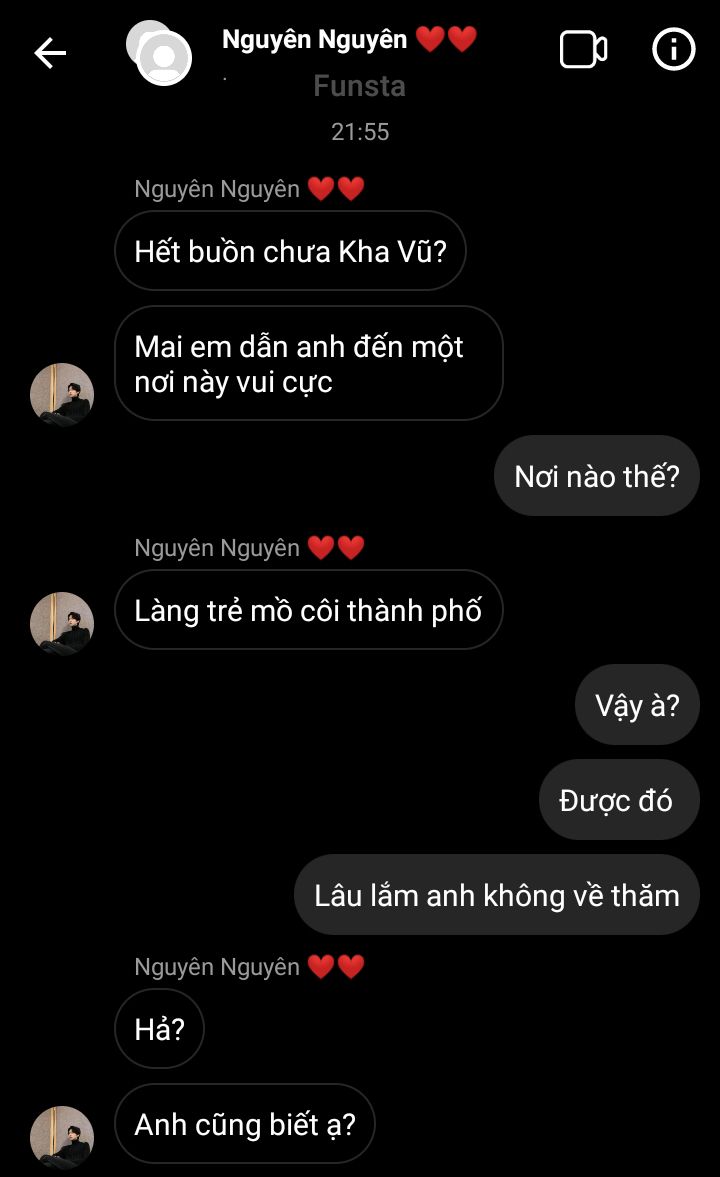Tap the avatar beside "Anh cũng biết ạ?"

(62, 1137)
